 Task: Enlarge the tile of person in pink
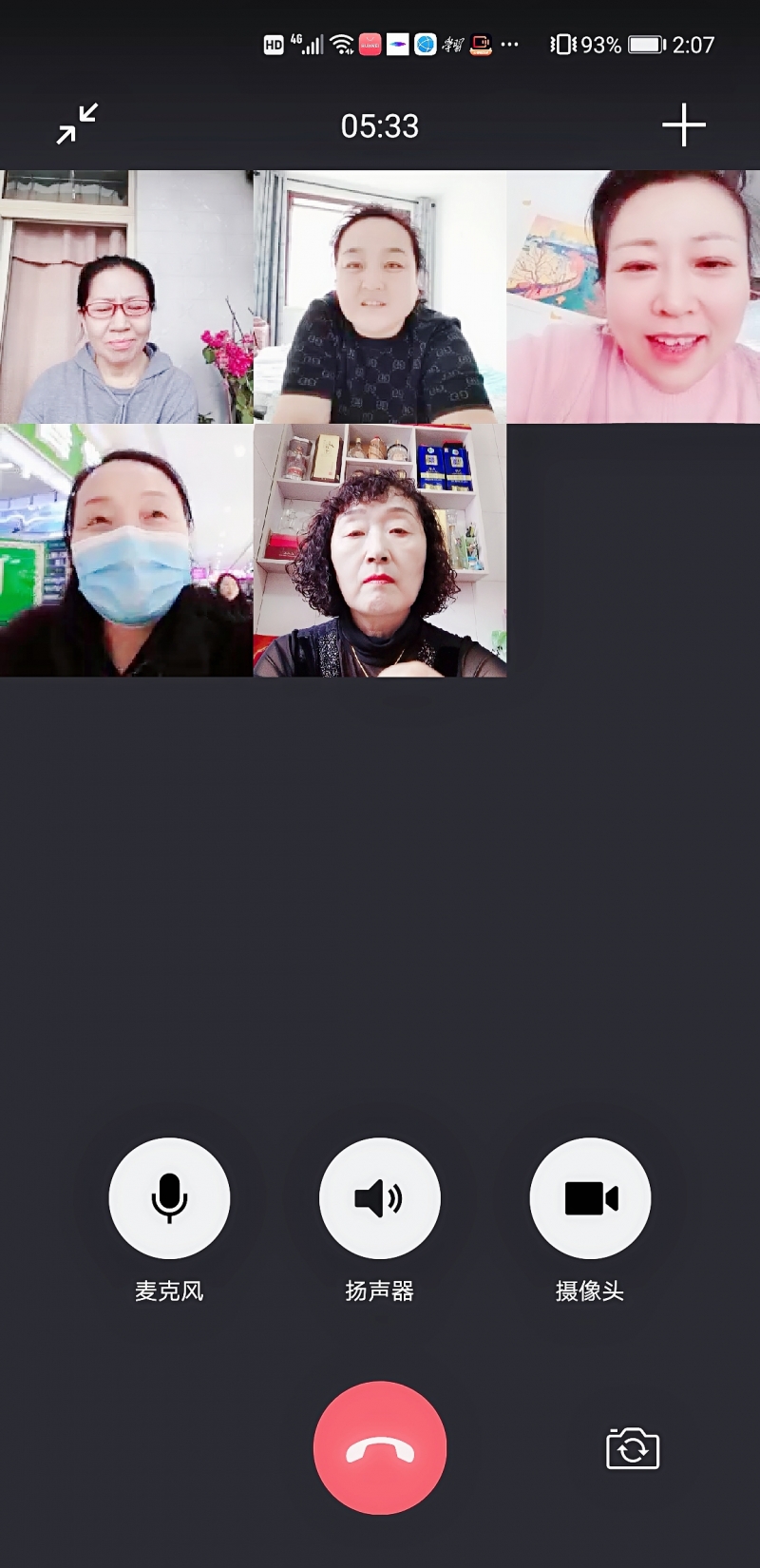point(633,296)
